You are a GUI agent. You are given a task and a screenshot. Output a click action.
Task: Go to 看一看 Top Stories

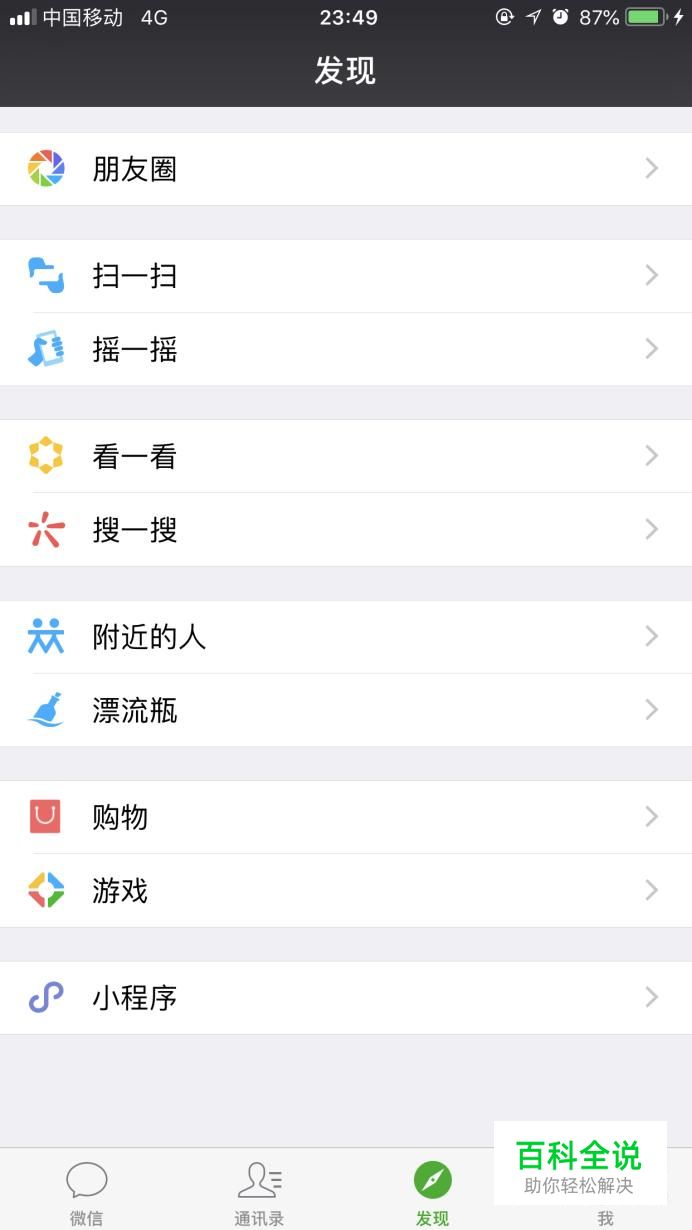click(345, 456)
